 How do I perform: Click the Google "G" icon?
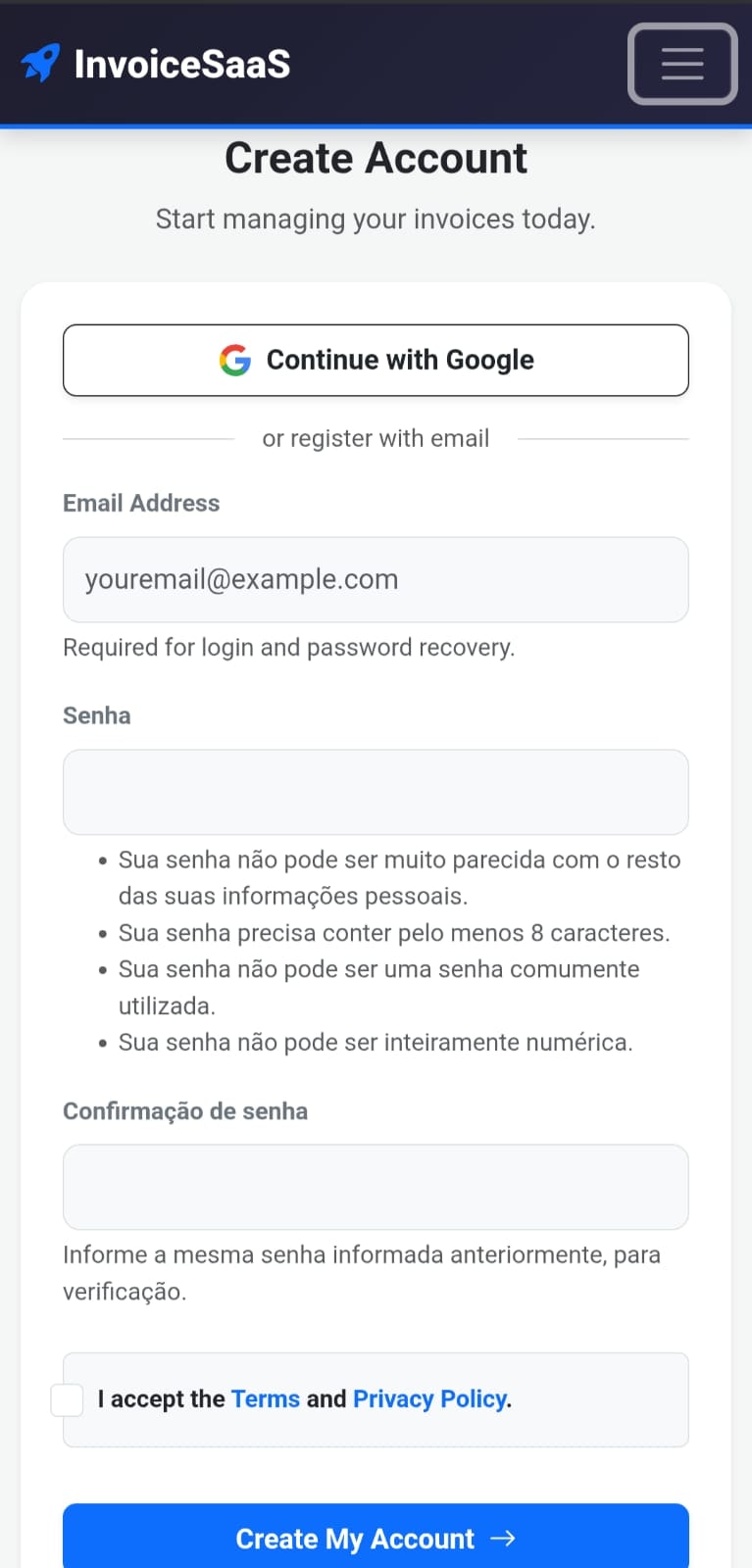point(234,360)
